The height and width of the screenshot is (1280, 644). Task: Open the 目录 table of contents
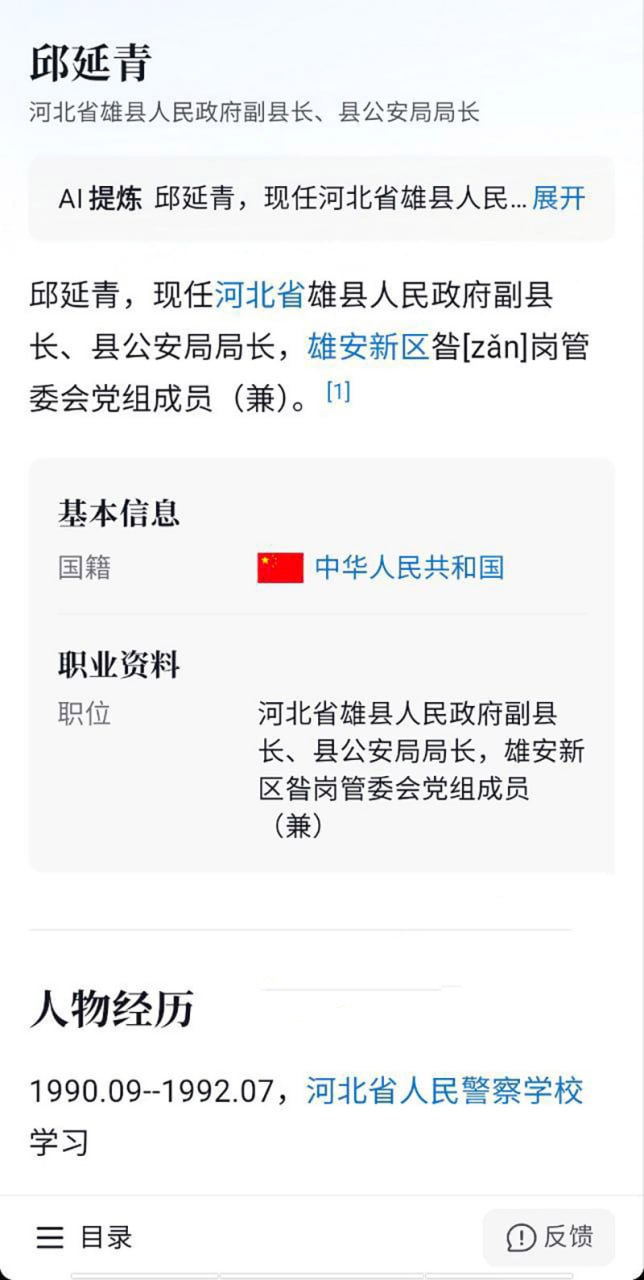coord(84,1237)
